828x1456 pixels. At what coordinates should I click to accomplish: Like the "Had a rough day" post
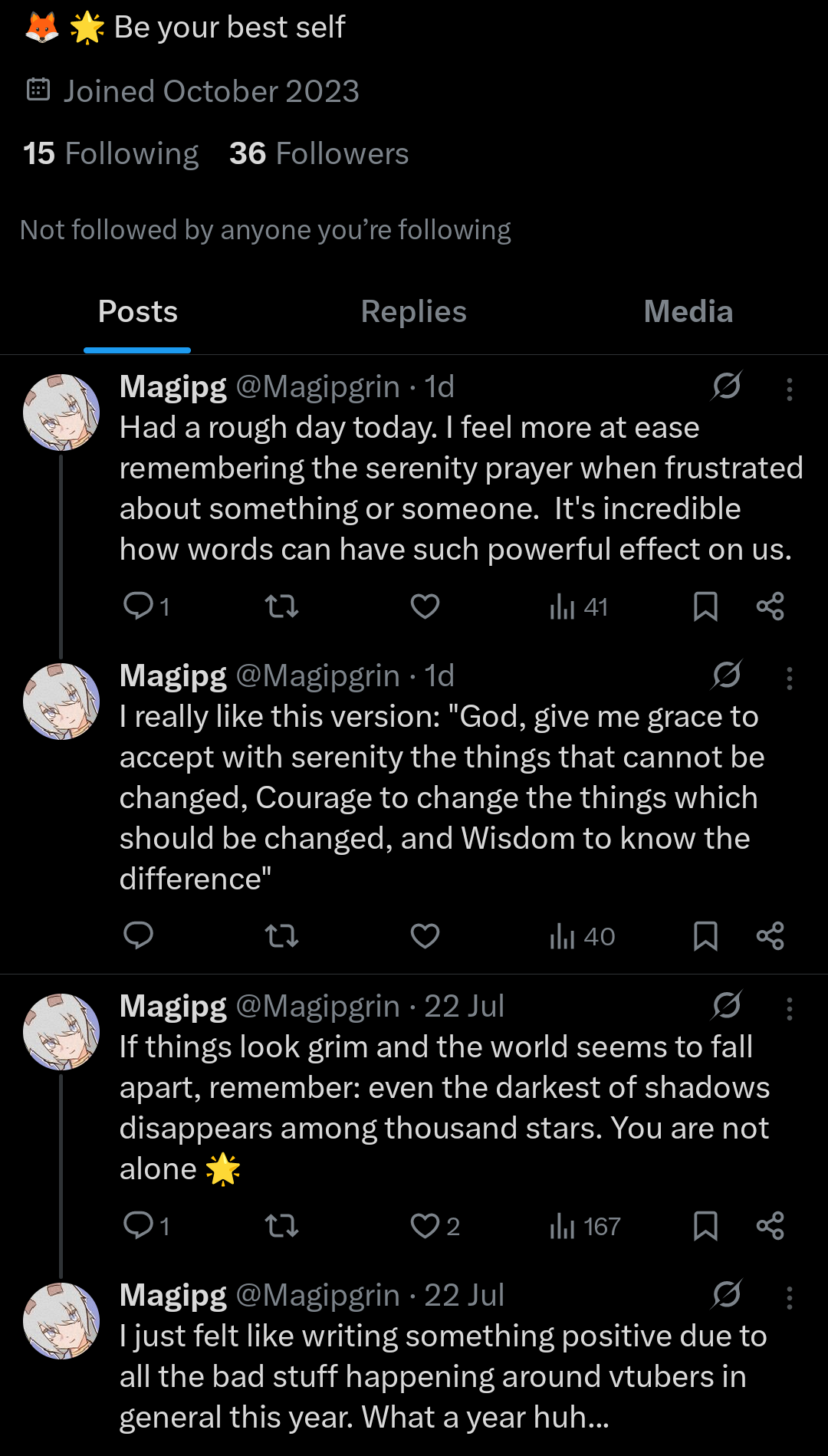click(x=425, y=606)
